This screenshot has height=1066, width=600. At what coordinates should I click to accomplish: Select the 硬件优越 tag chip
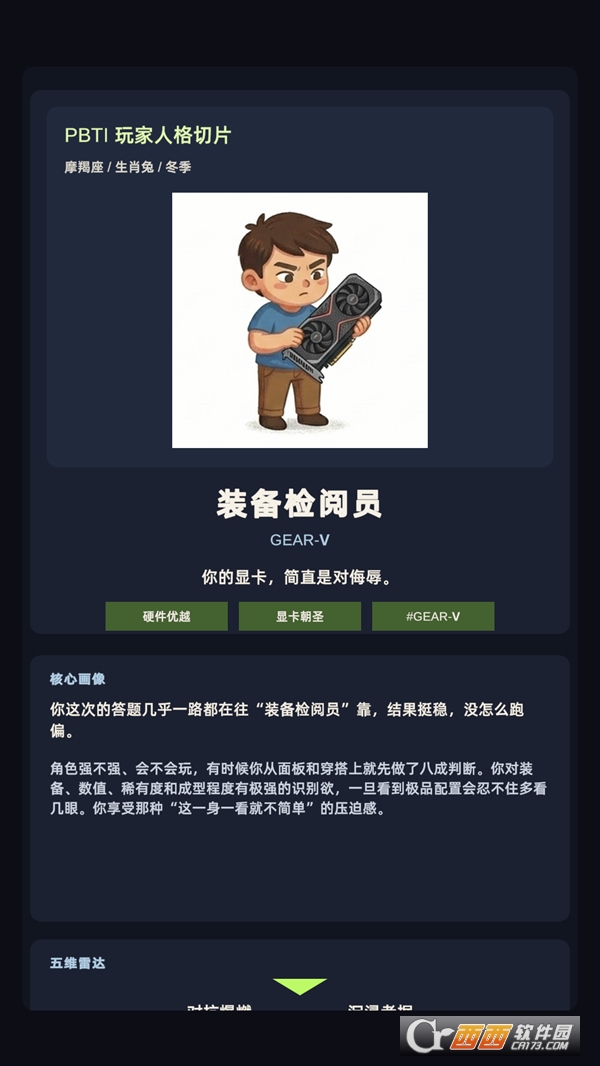click(166, 616)
